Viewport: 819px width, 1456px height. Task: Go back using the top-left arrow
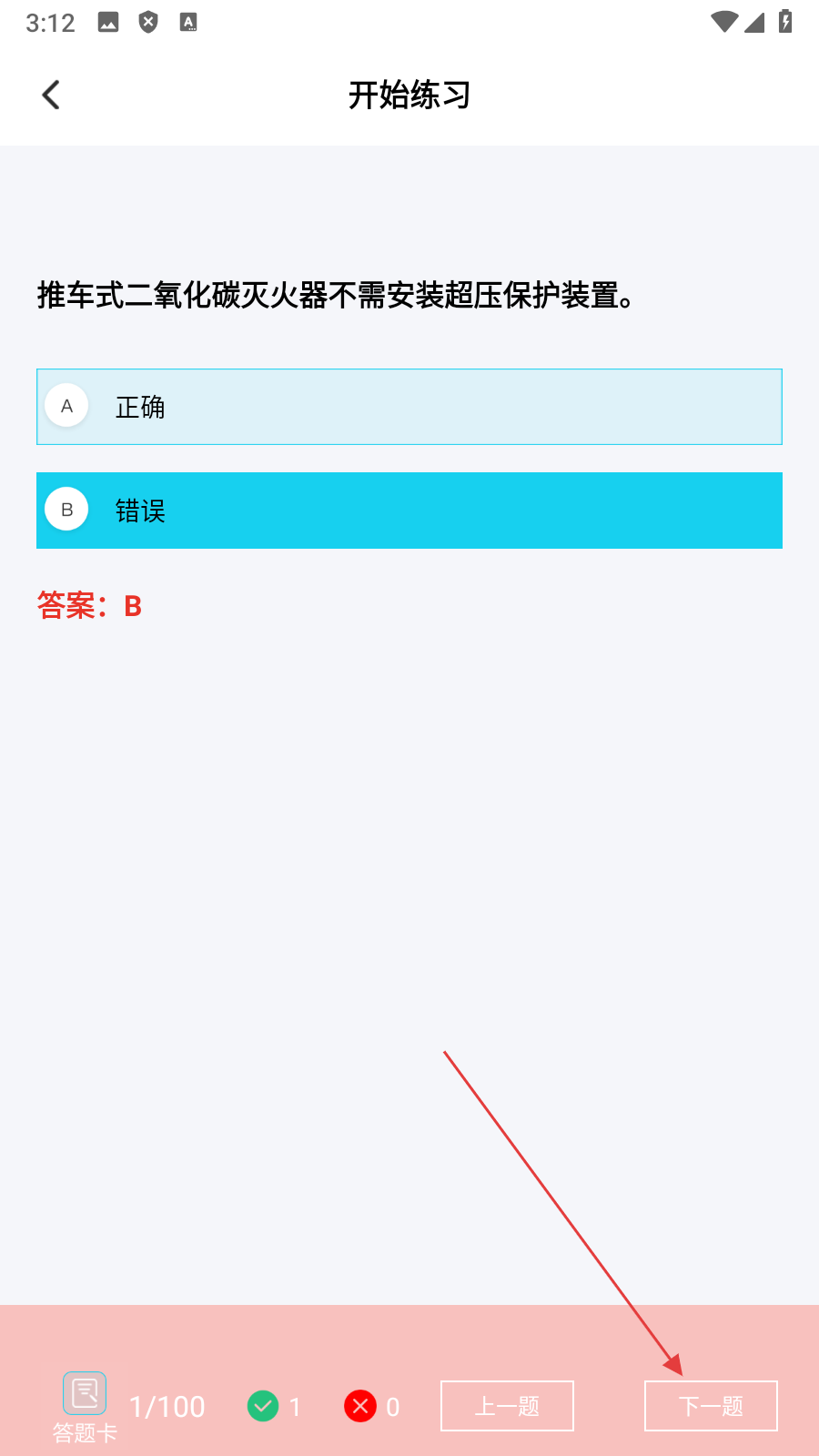tap(51, 95)
